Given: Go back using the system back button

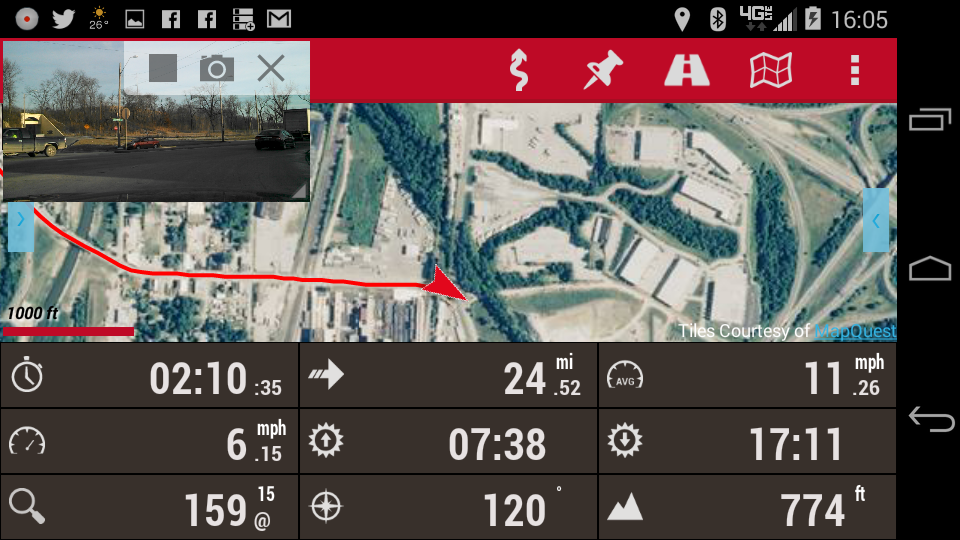Looking at the screenshot, I should [930, 419].
